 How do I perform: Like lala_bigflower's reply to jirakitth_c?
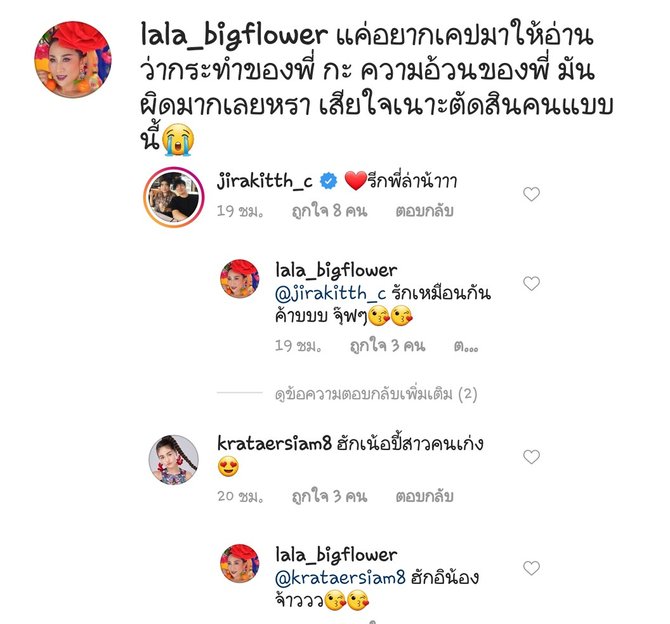pyautogui.click(x=531, y=284)
